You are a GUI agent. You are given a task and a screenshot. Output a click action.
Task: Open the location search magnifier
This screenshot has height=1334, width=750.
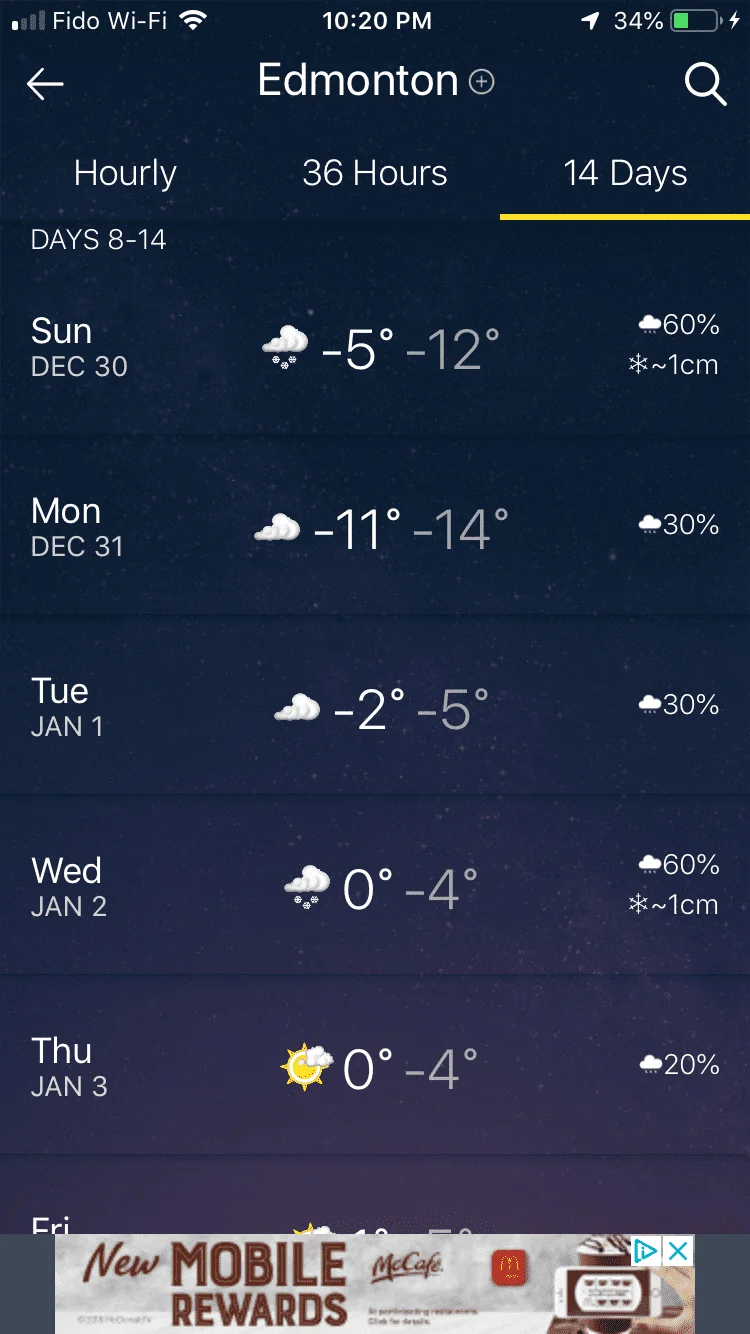tap(705, 85)
